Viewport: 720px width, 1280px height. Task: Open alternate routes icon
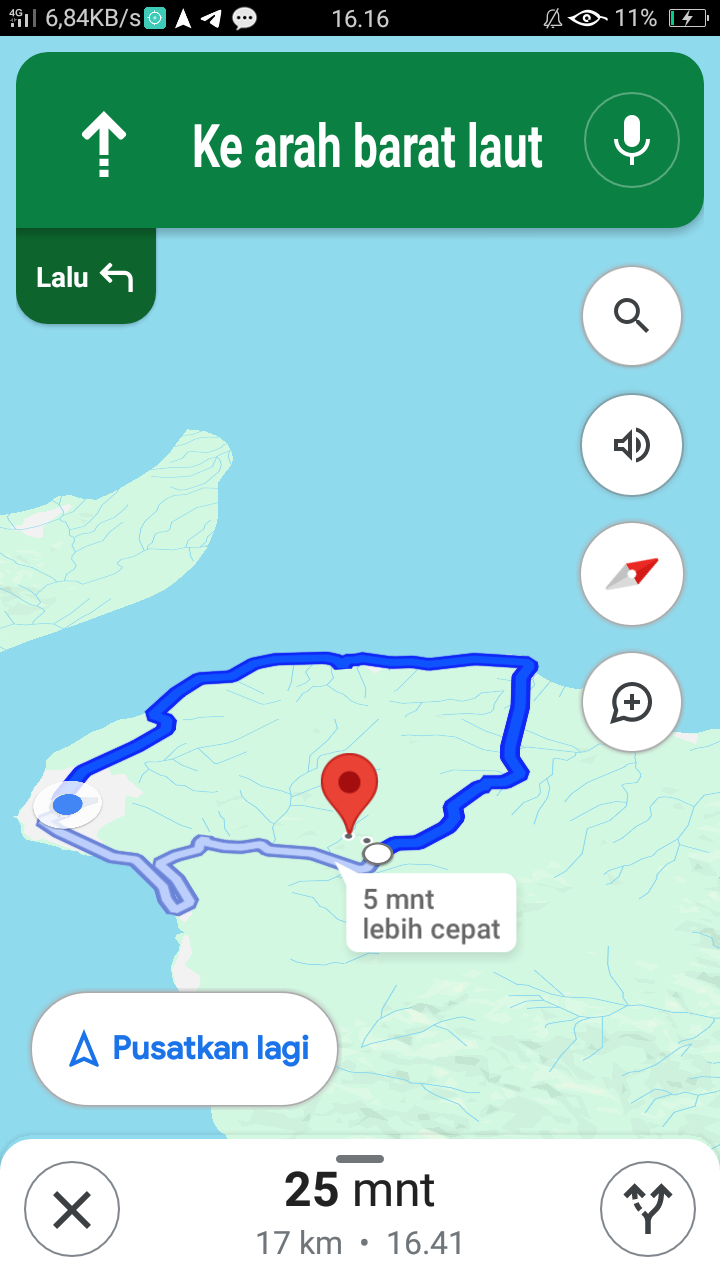[648, 1210]
